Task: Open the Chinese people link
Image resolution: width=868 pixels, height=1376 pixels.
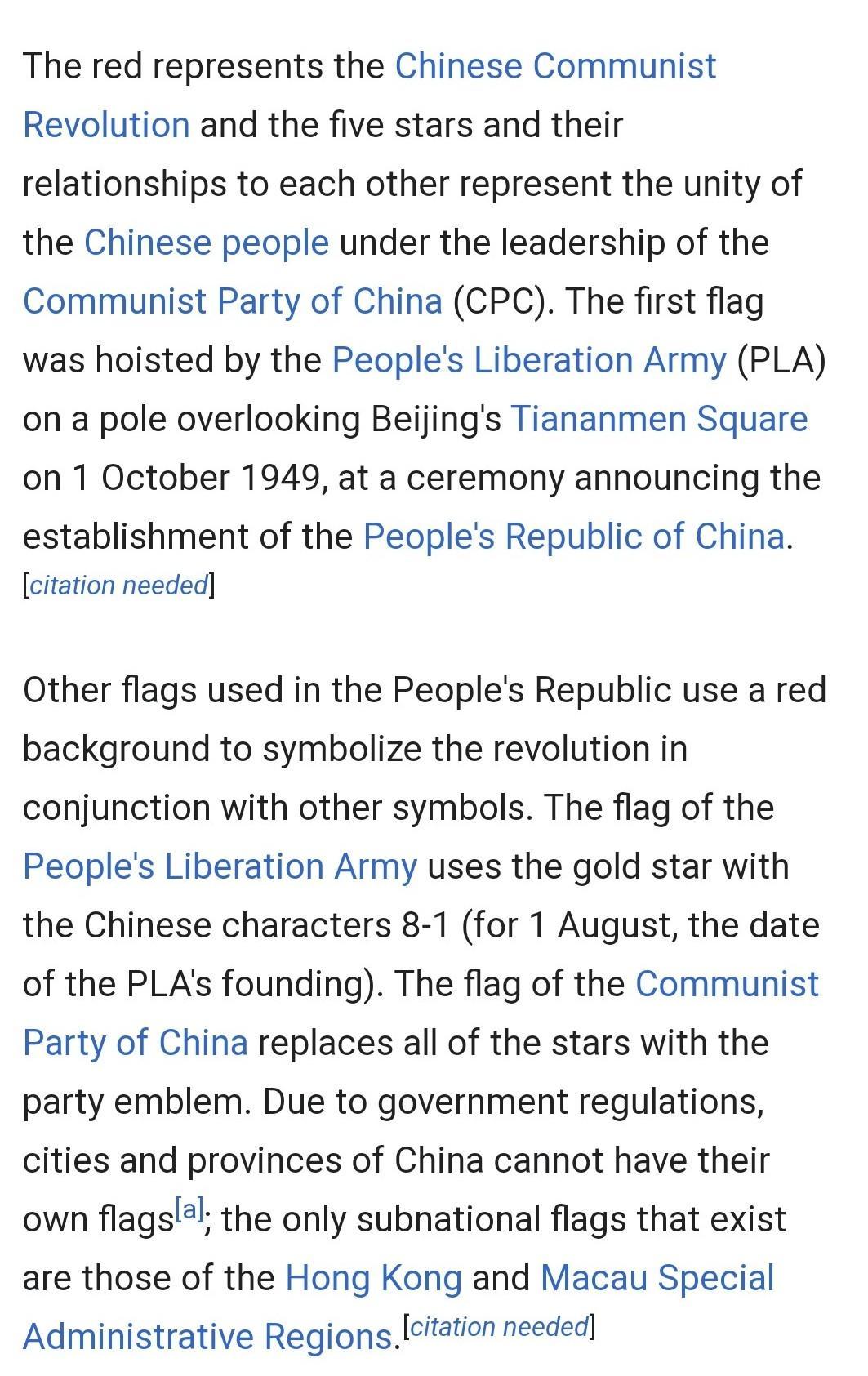Action: tap(207, 243)
